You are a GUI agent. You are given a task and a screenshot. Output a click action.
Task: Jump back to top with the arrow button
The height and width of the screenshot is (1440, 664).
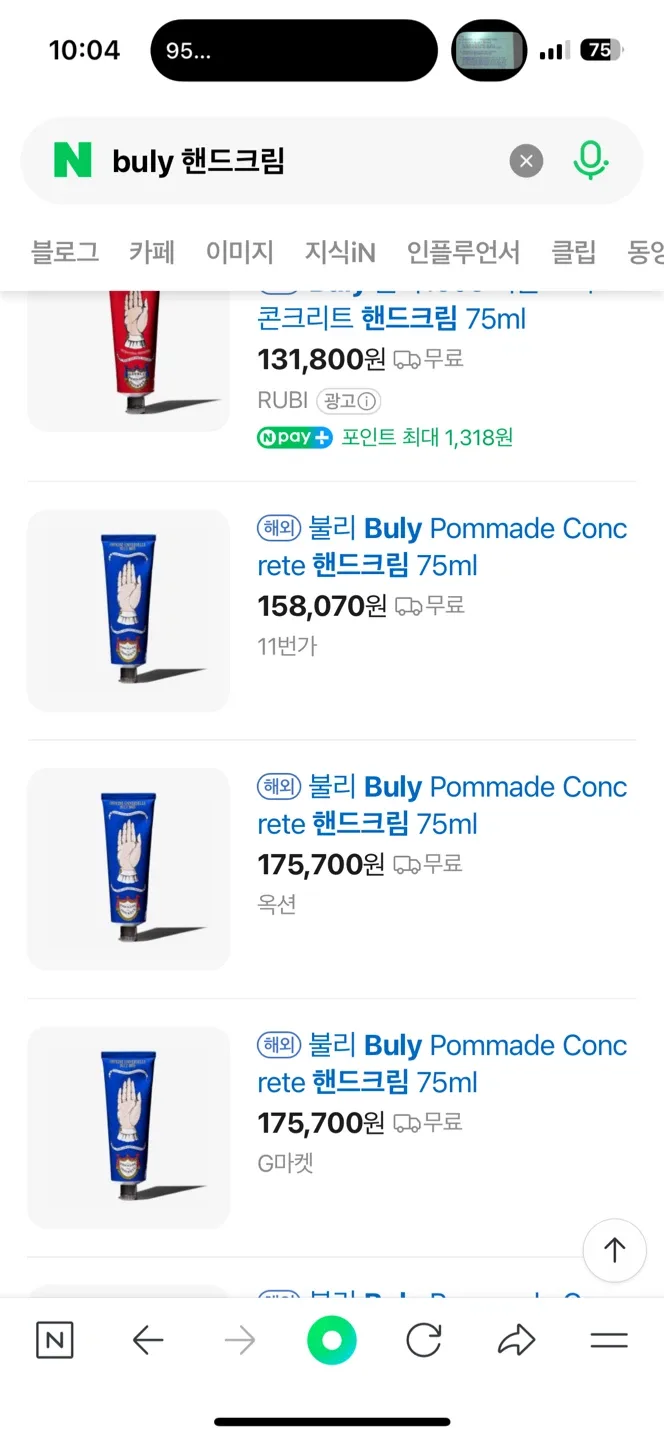pos(614,1250)
